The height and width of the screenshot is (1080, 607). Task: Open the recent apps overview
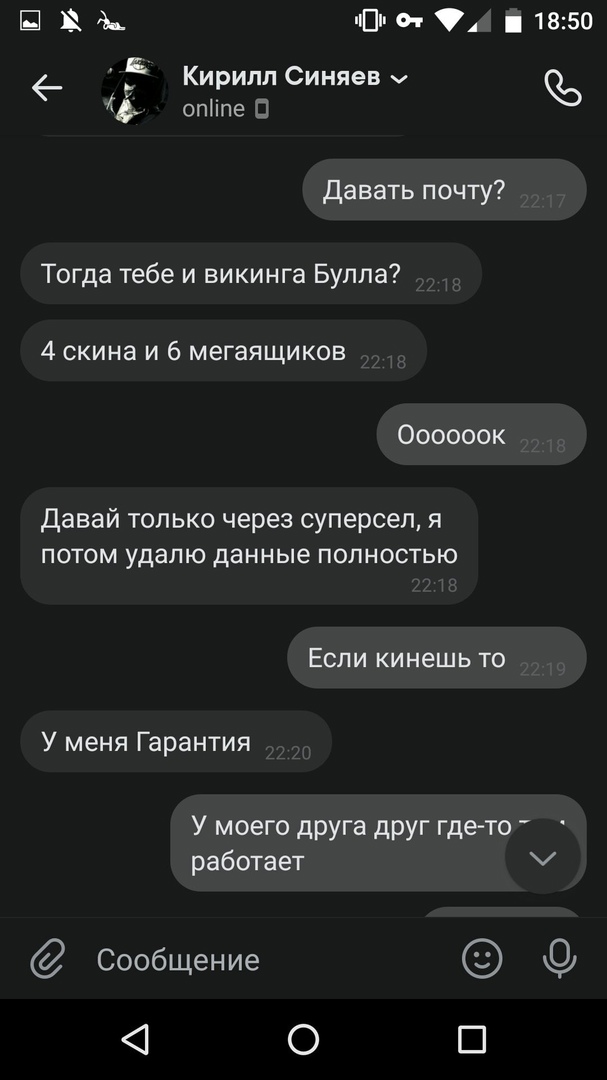(472, 1039)
